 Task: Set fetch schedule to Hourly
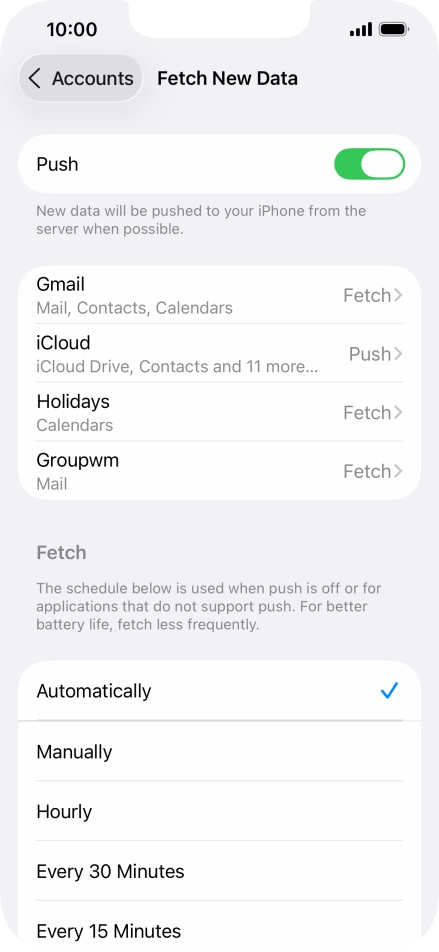point(219,811)
